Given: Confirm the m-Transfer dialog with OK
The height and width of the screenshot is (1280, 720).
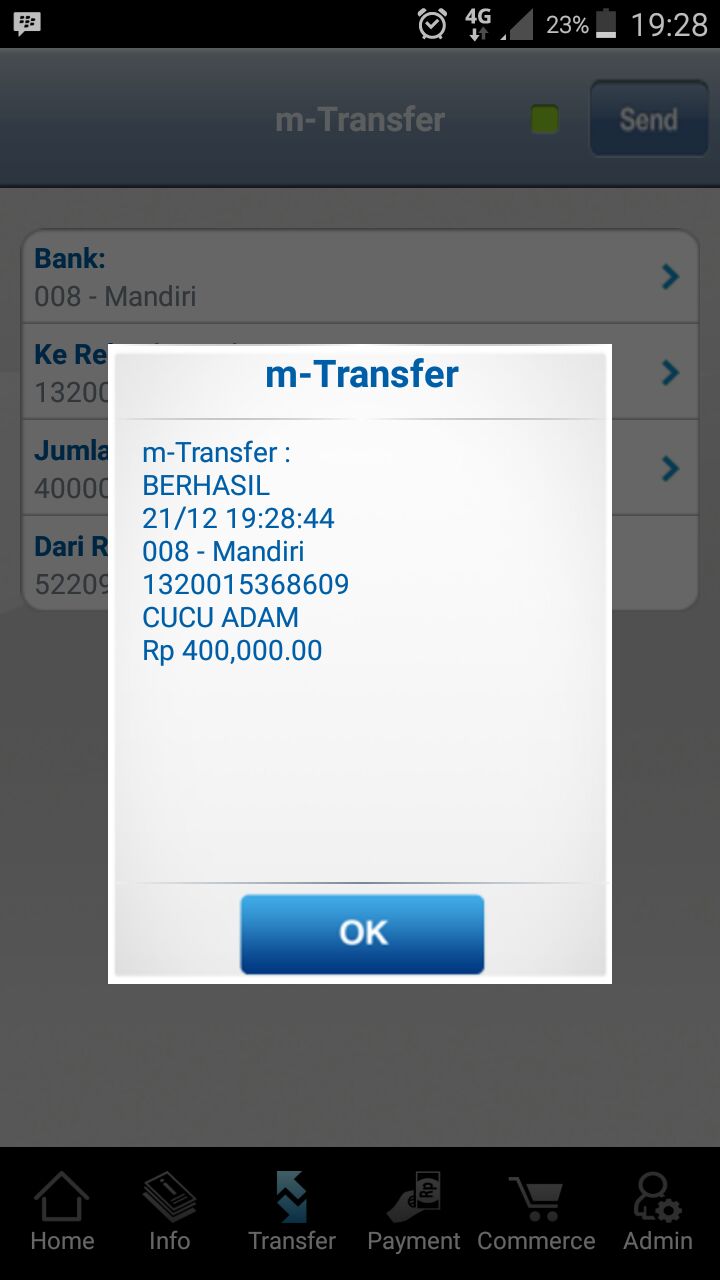Looking at the screenshot, I should (362, 934).
